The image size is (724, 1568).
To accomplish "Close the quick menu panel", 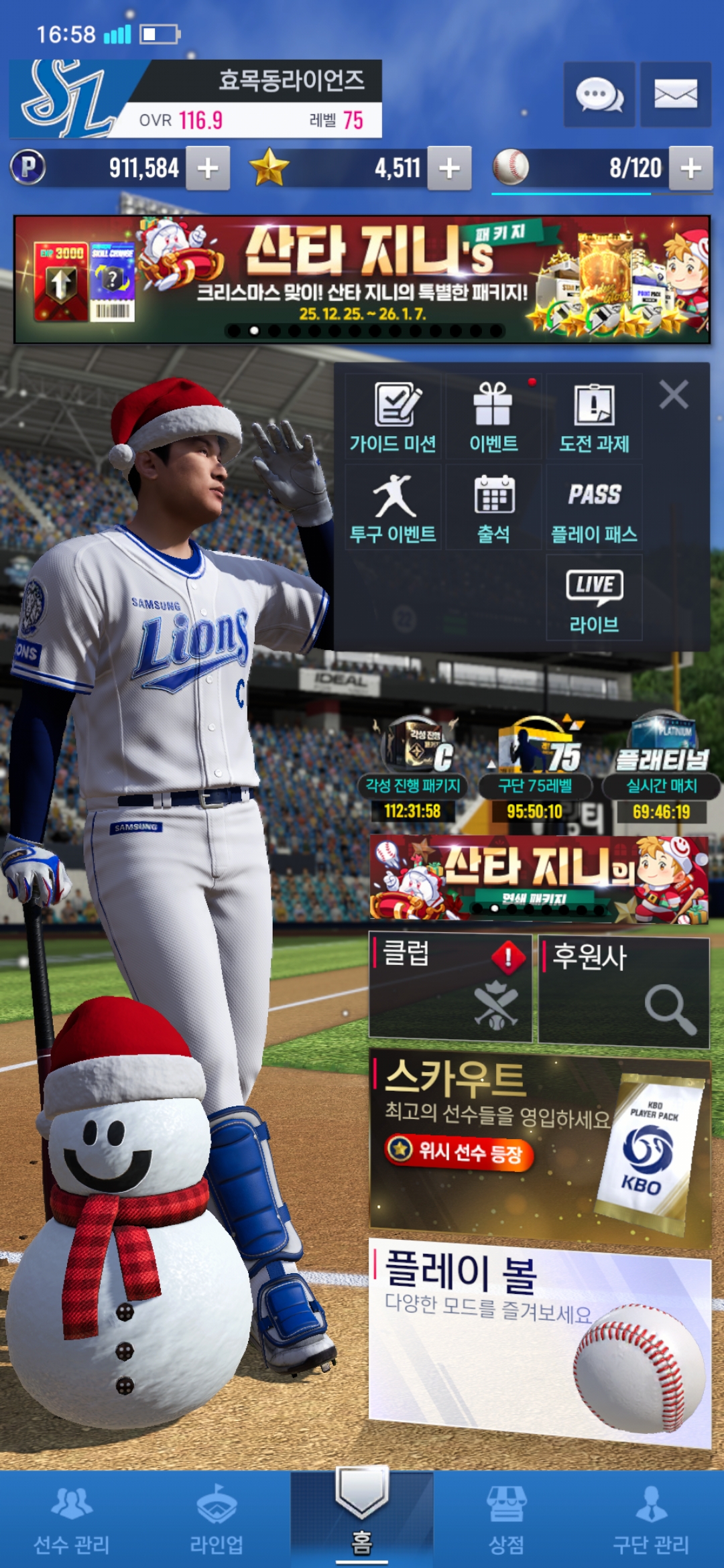I will (x=673, y=395).
